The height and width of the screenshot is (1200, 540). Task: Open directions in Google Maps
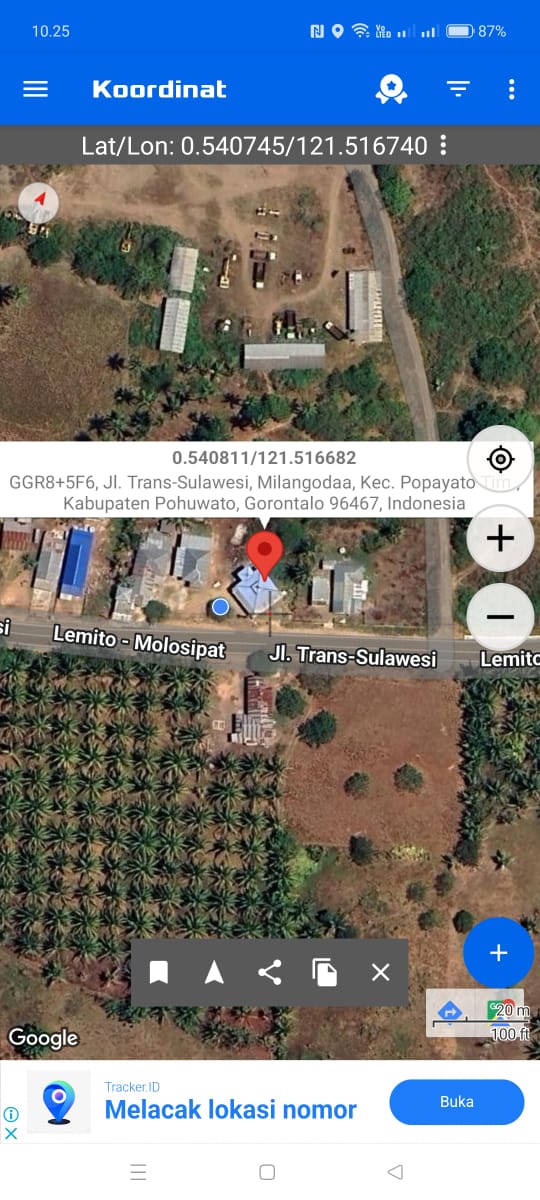450,1012
